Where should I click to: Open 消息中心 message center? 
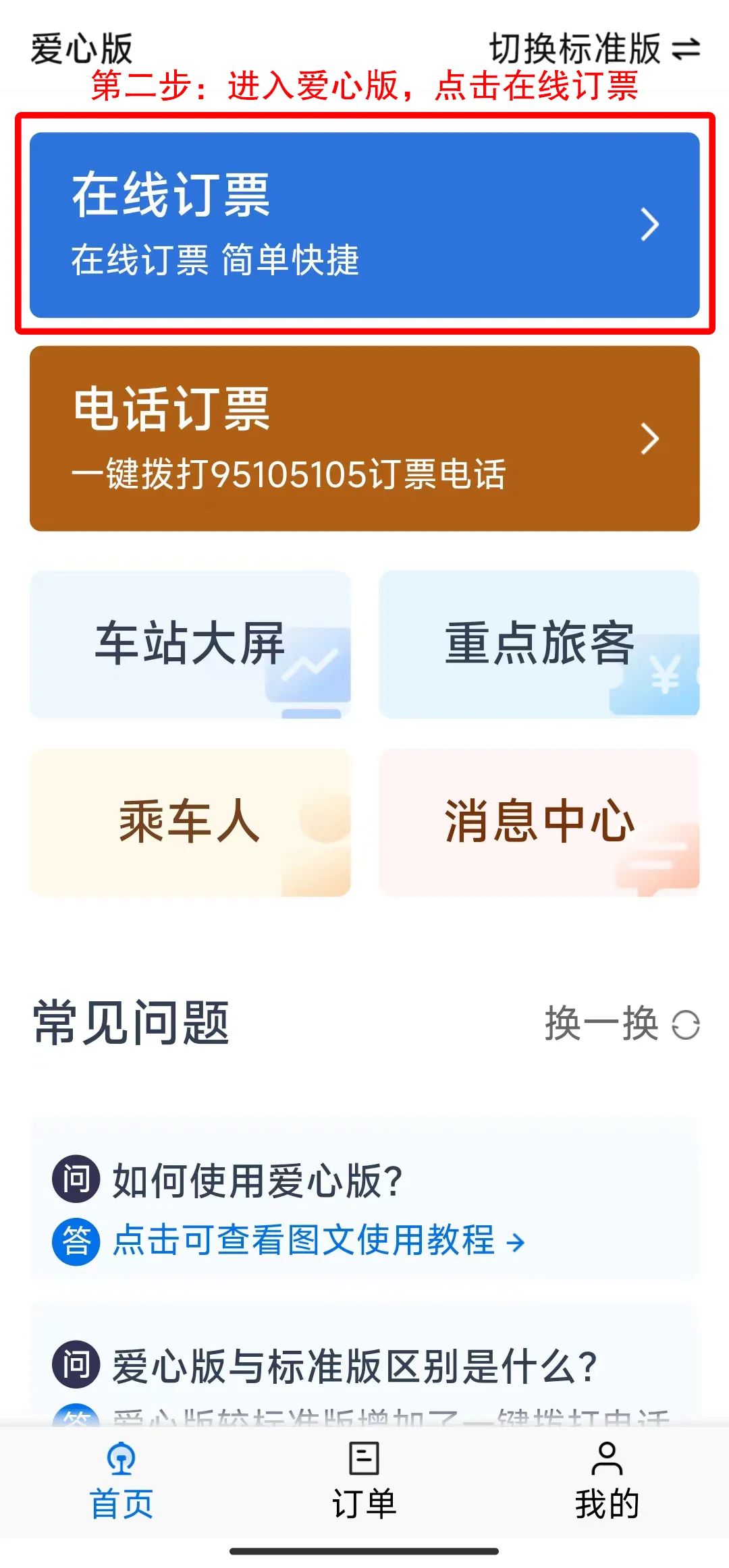[539, 822]
